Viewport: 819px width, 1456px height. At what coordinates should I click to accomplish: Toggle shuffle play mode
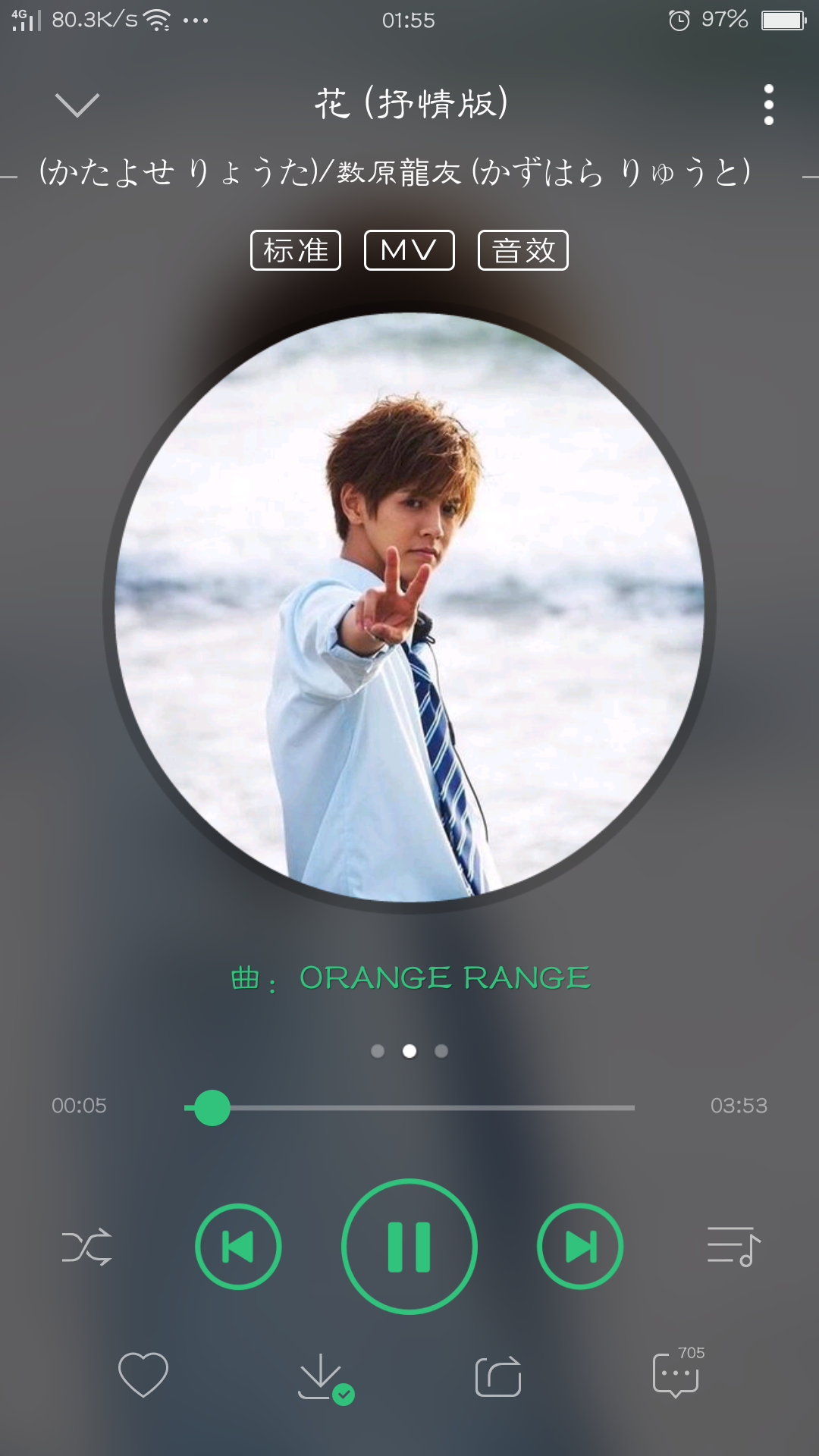pyautogui.click(x=86, y=1247)
